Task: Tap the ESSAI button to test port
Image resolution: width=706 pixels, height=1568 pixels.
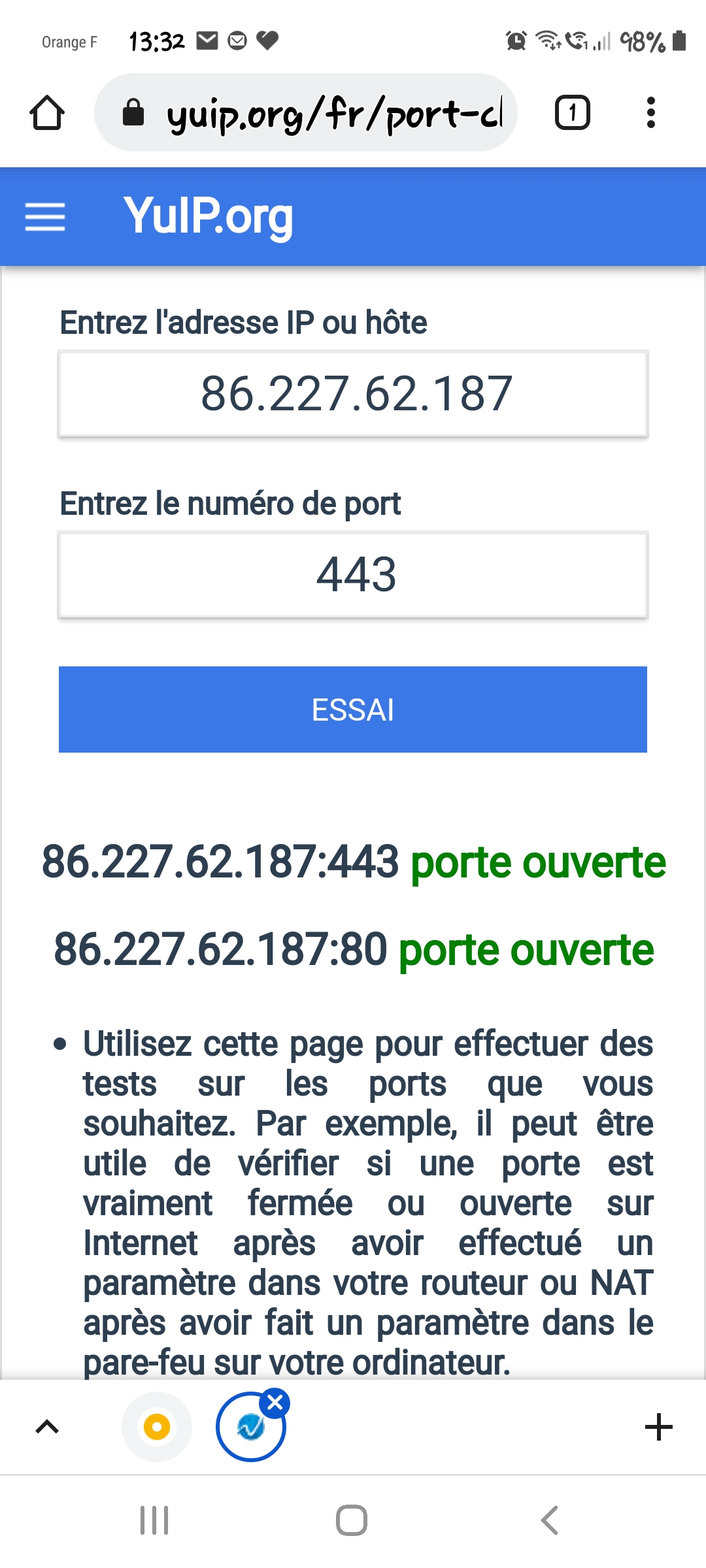Action: (x=353, y=710)
